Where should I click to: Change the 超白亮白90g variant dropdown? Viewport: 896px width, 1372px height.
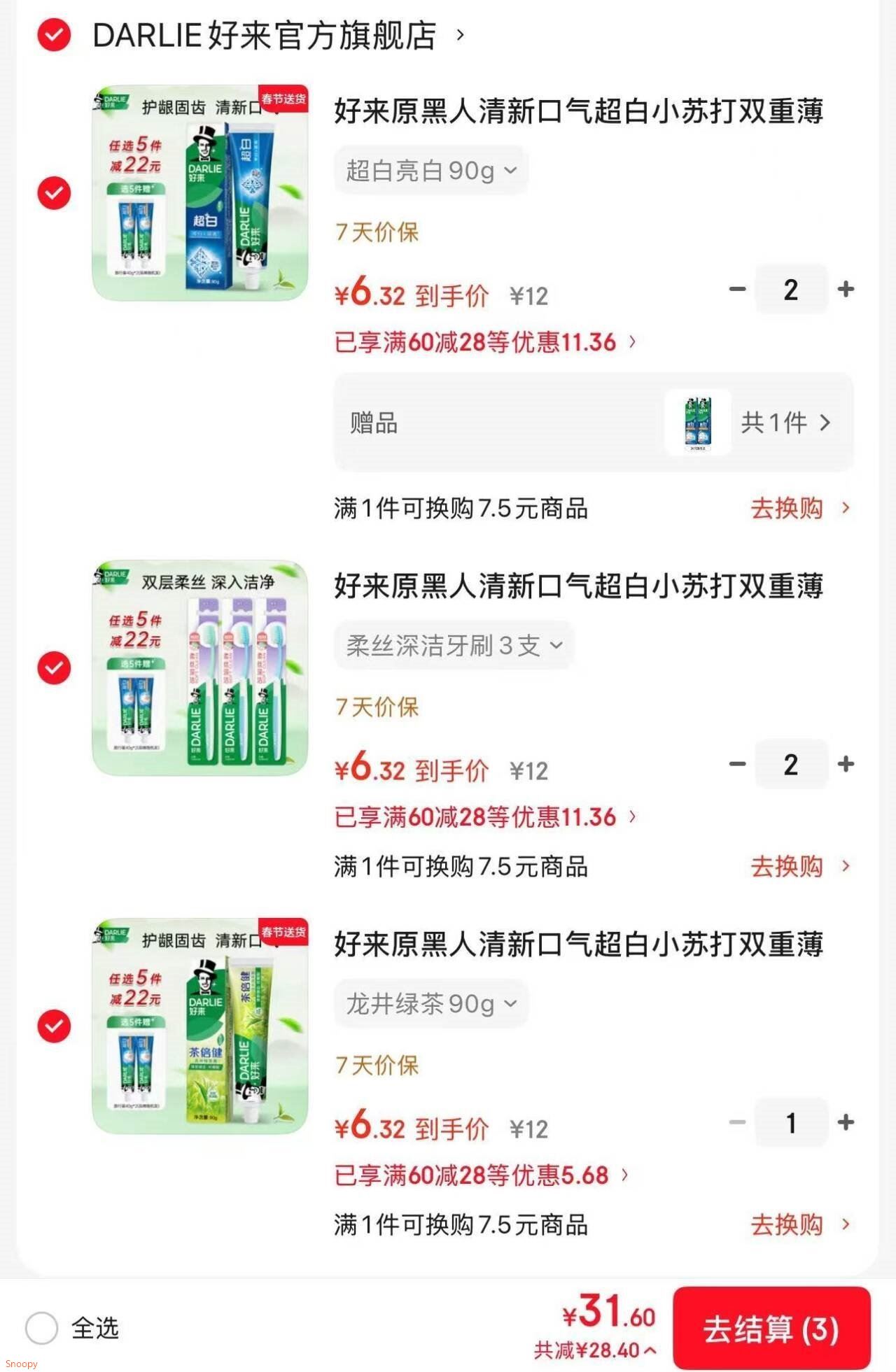(x=430, y=170)
